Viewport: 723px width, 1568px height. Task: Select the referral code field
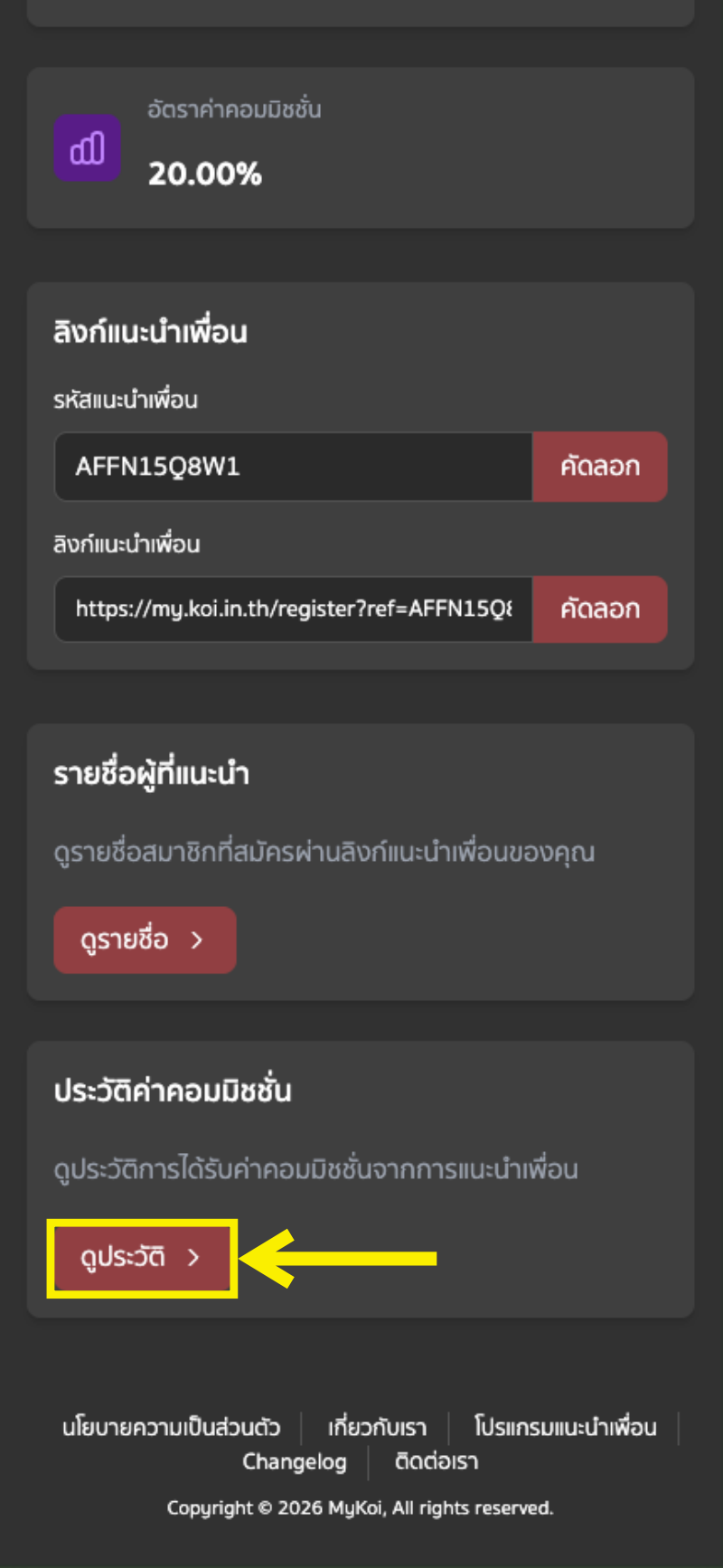(293, 467)
